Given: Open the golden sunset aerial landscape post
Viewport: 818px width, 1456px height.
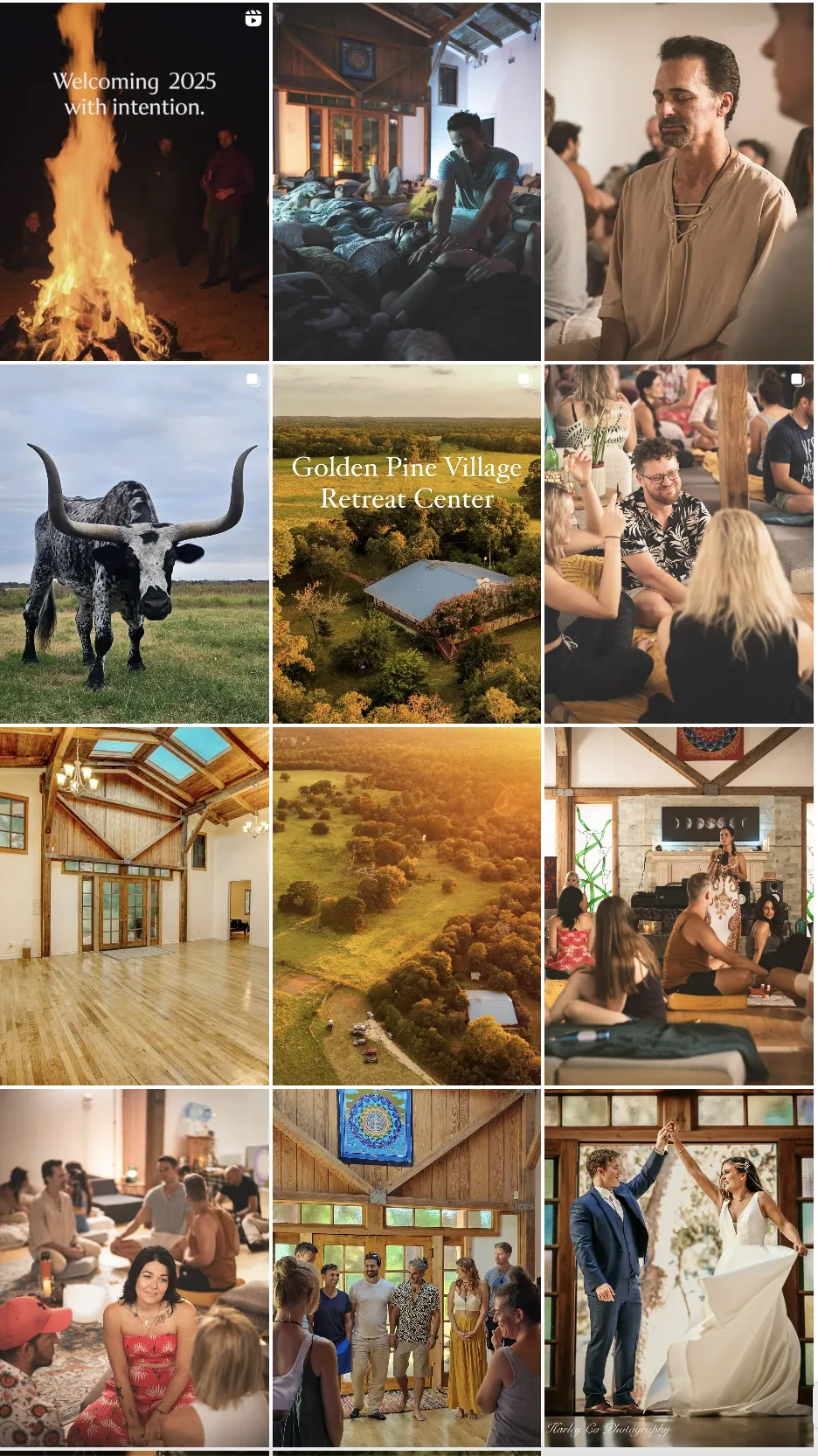Looking at the screenshot, I should point(406,906).
